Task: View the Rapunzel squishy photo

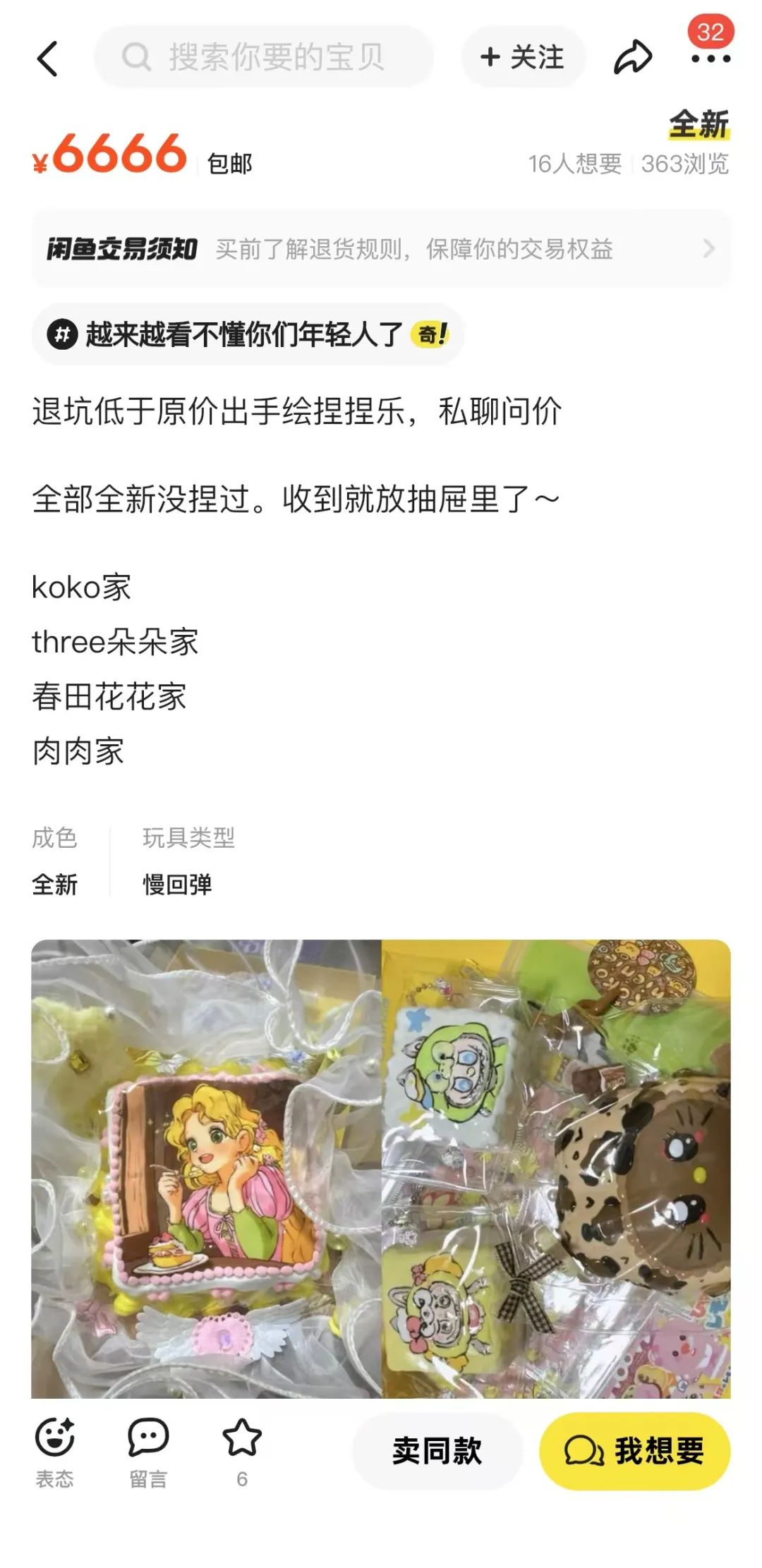Action: tap(206, 1168)
